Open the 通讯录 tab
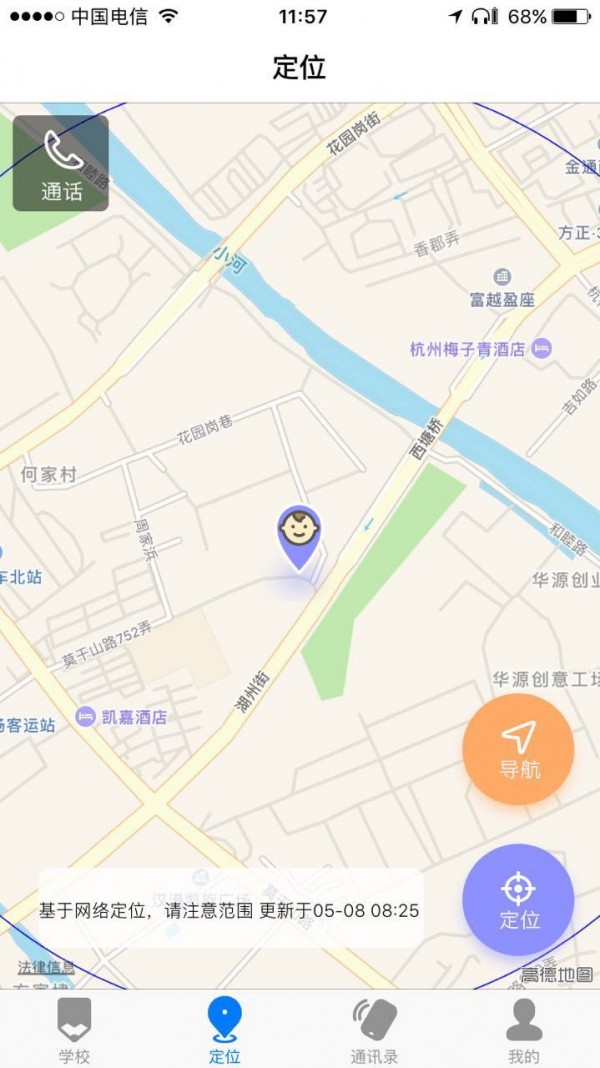Screen dimensions: 600x1068 [x=374, y=1030]
